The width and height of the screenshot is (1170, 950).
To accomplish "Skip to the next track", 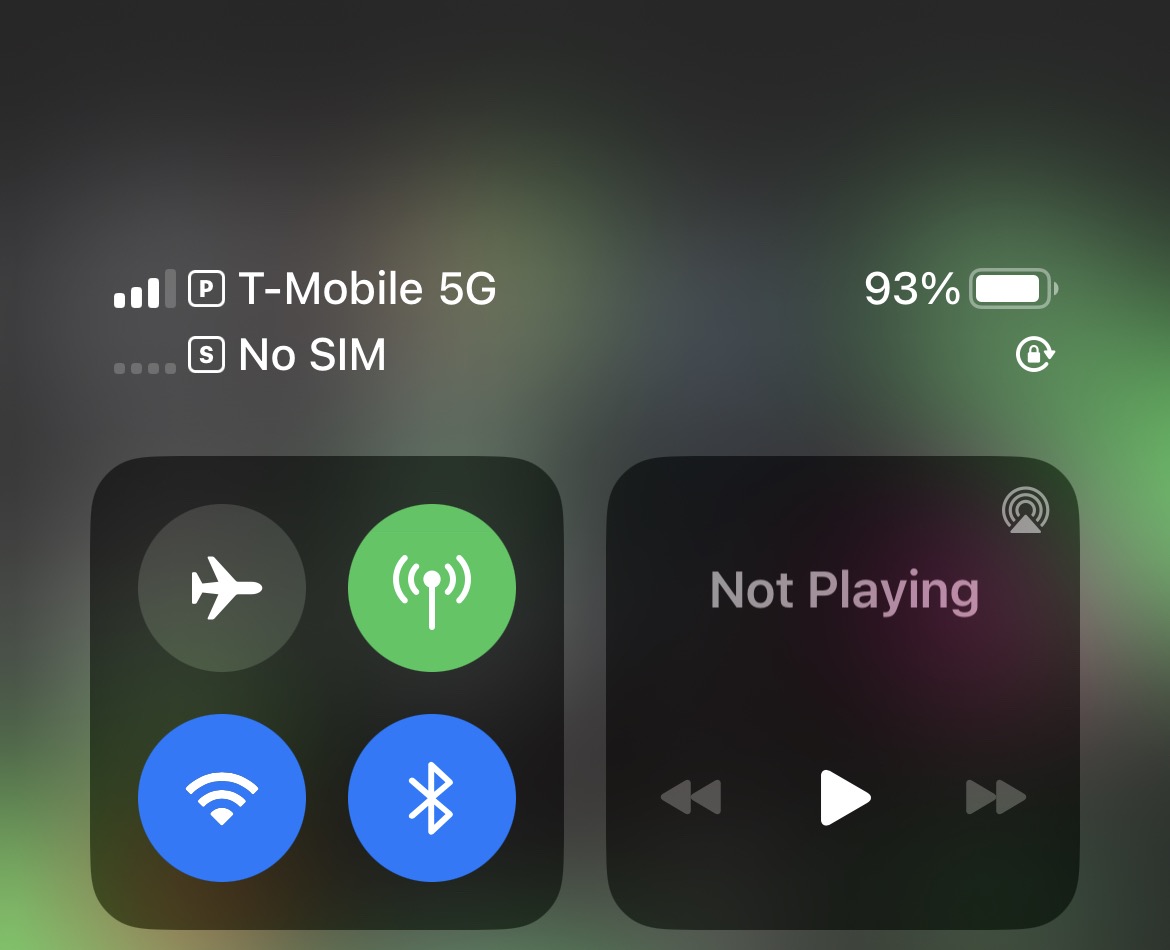I will (x=996, y=797).
